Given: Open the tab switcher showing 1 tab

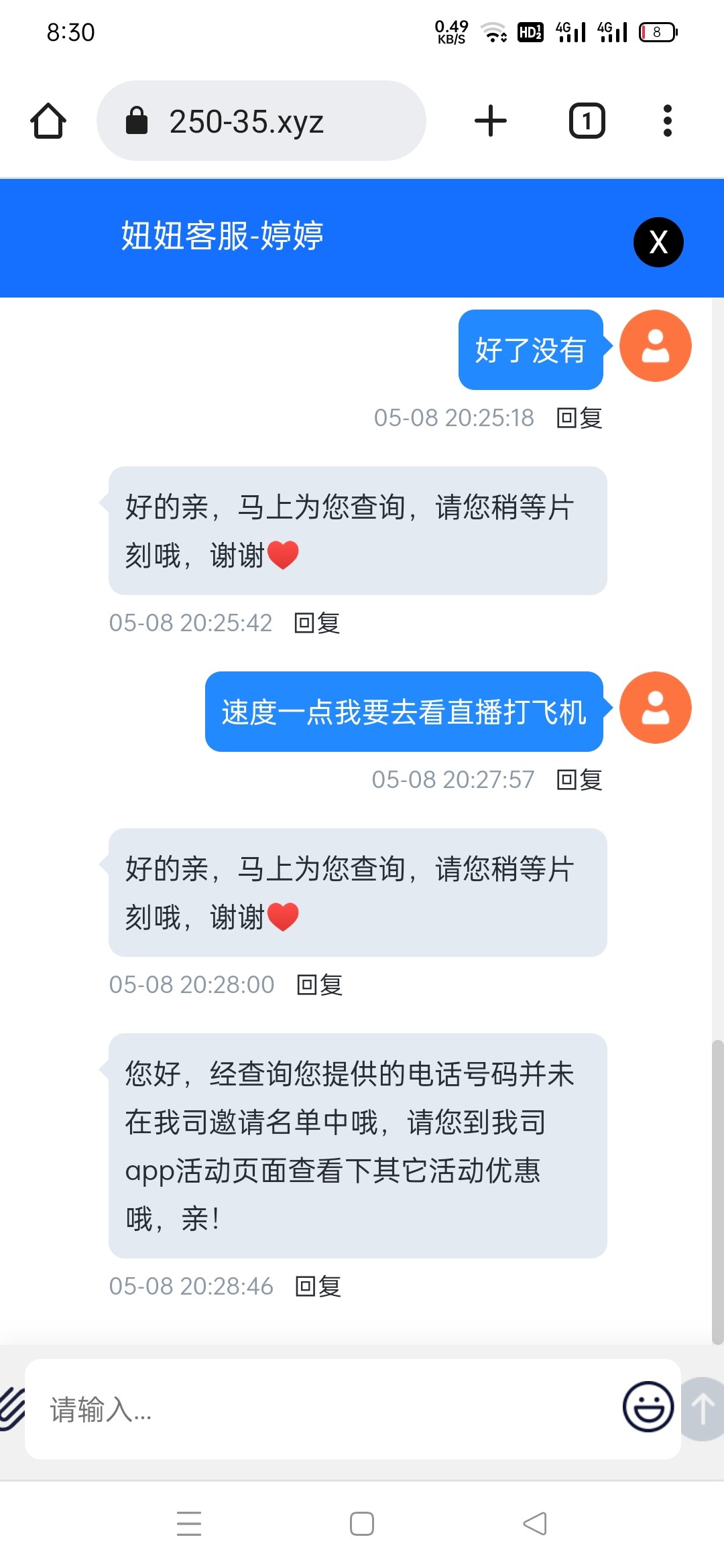Looking at the screenshot, I should tap(587, 121).
